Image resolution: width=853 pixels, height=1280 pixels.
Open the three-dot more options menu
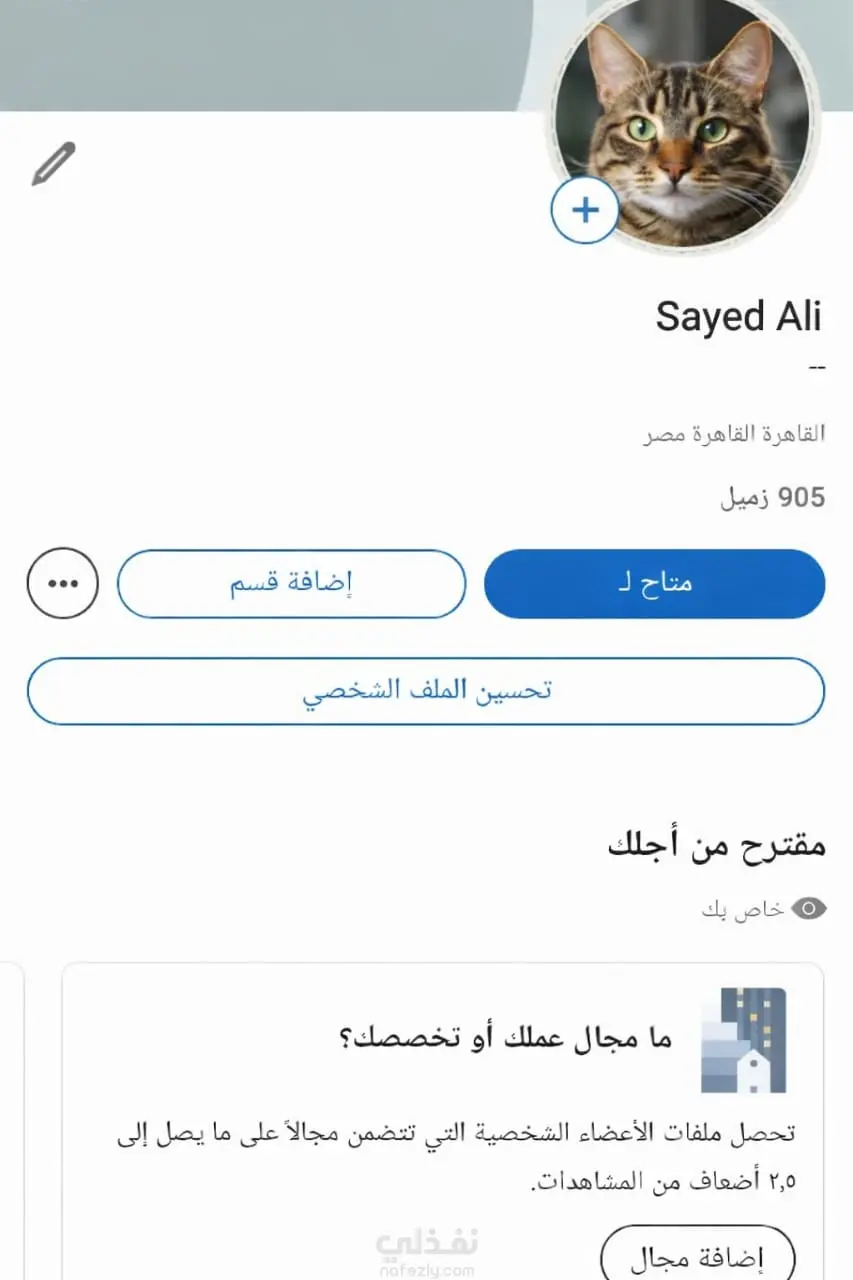[x=63, y=584]
